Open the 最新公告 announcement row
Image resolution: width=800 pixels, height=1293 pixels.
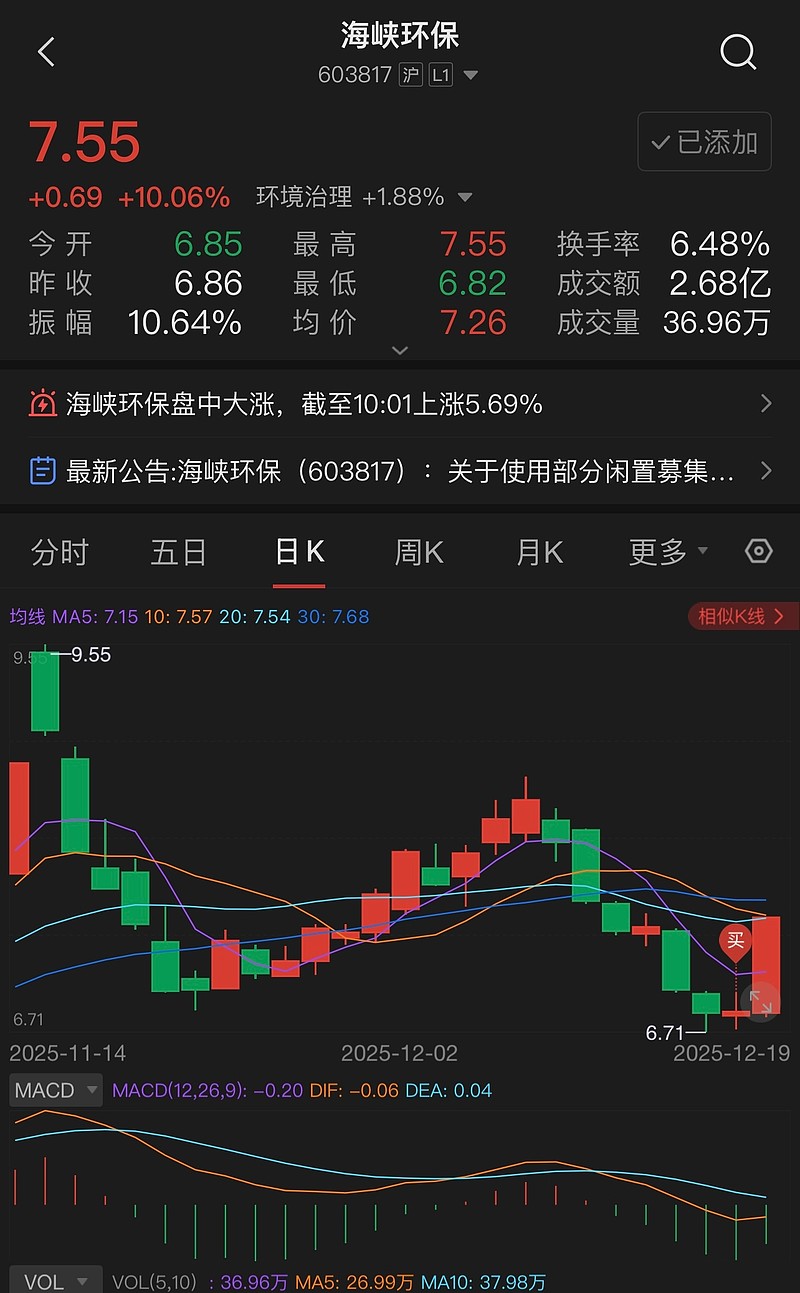400,470
